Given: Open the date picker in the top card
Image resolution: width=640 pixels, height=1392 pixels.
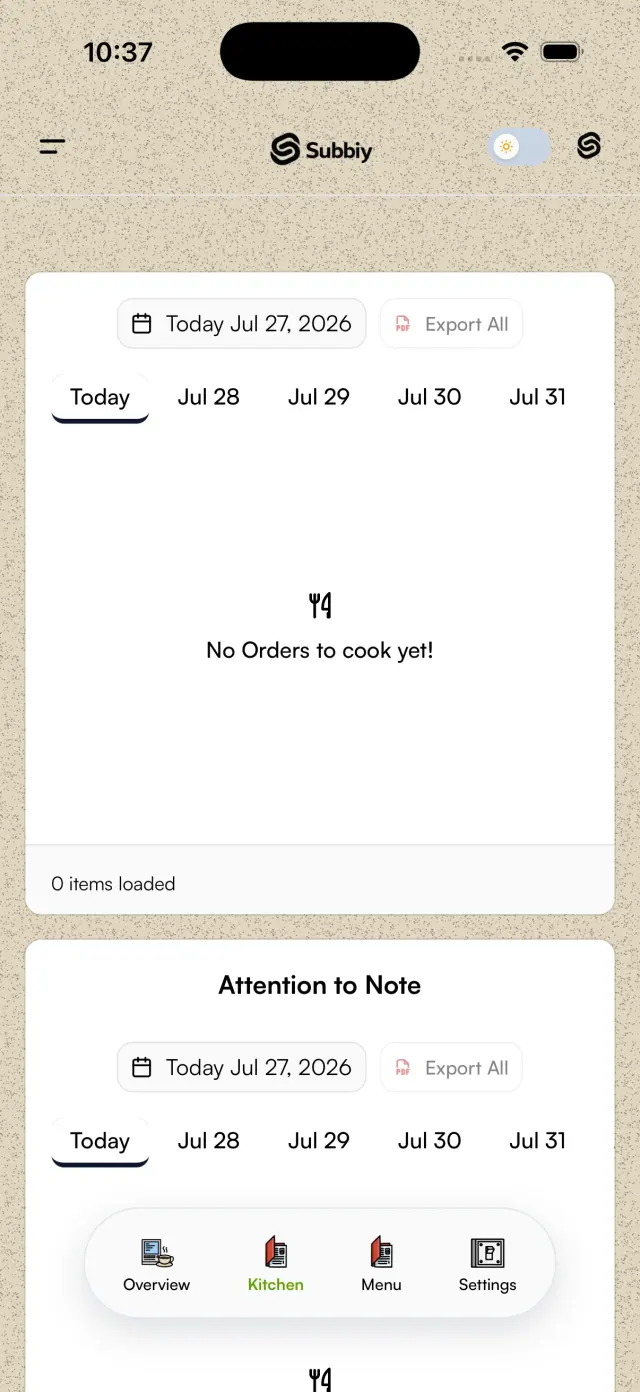Looking at the screenshot, I should pos(242,324).
